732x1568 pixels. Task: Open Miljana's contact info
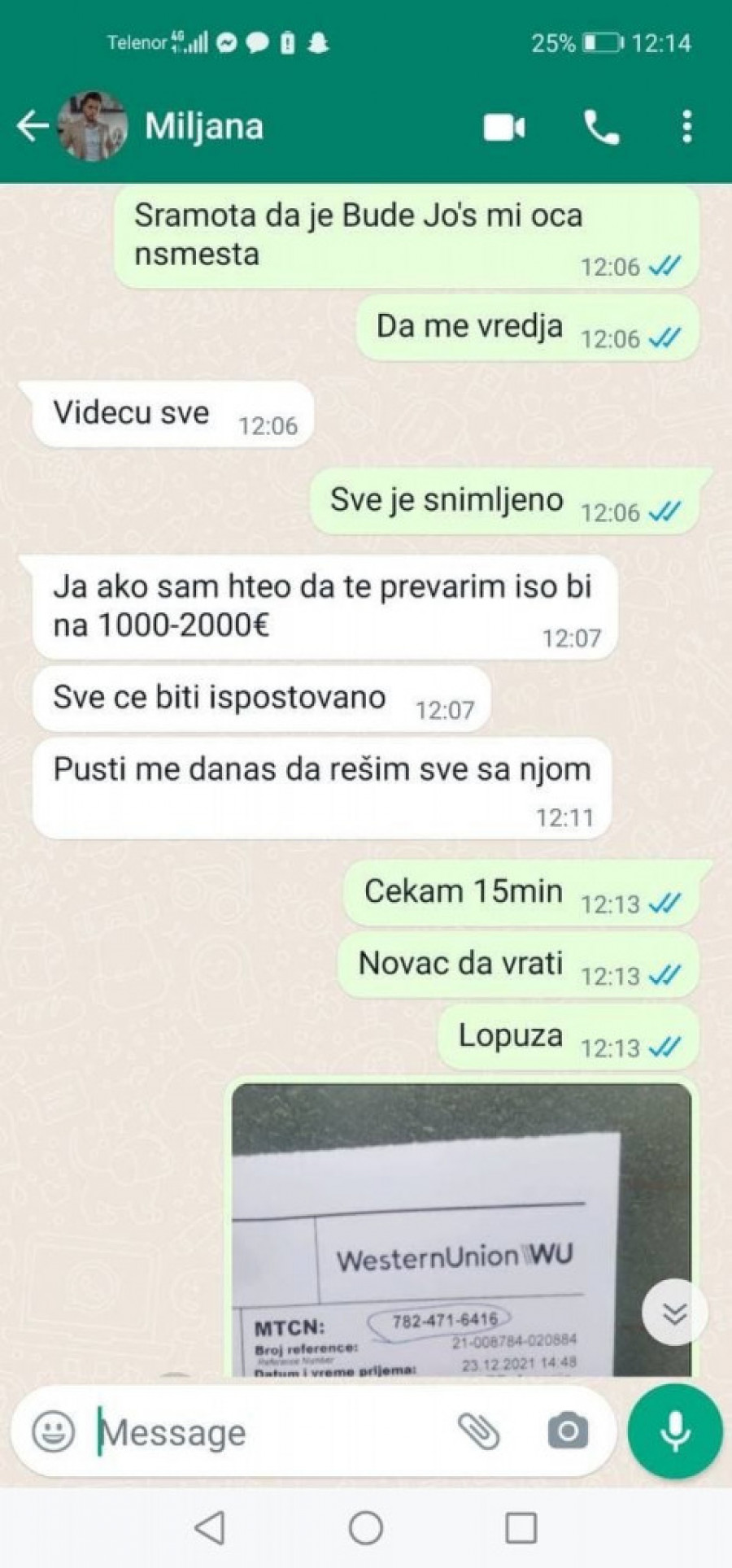coord(204,127)
